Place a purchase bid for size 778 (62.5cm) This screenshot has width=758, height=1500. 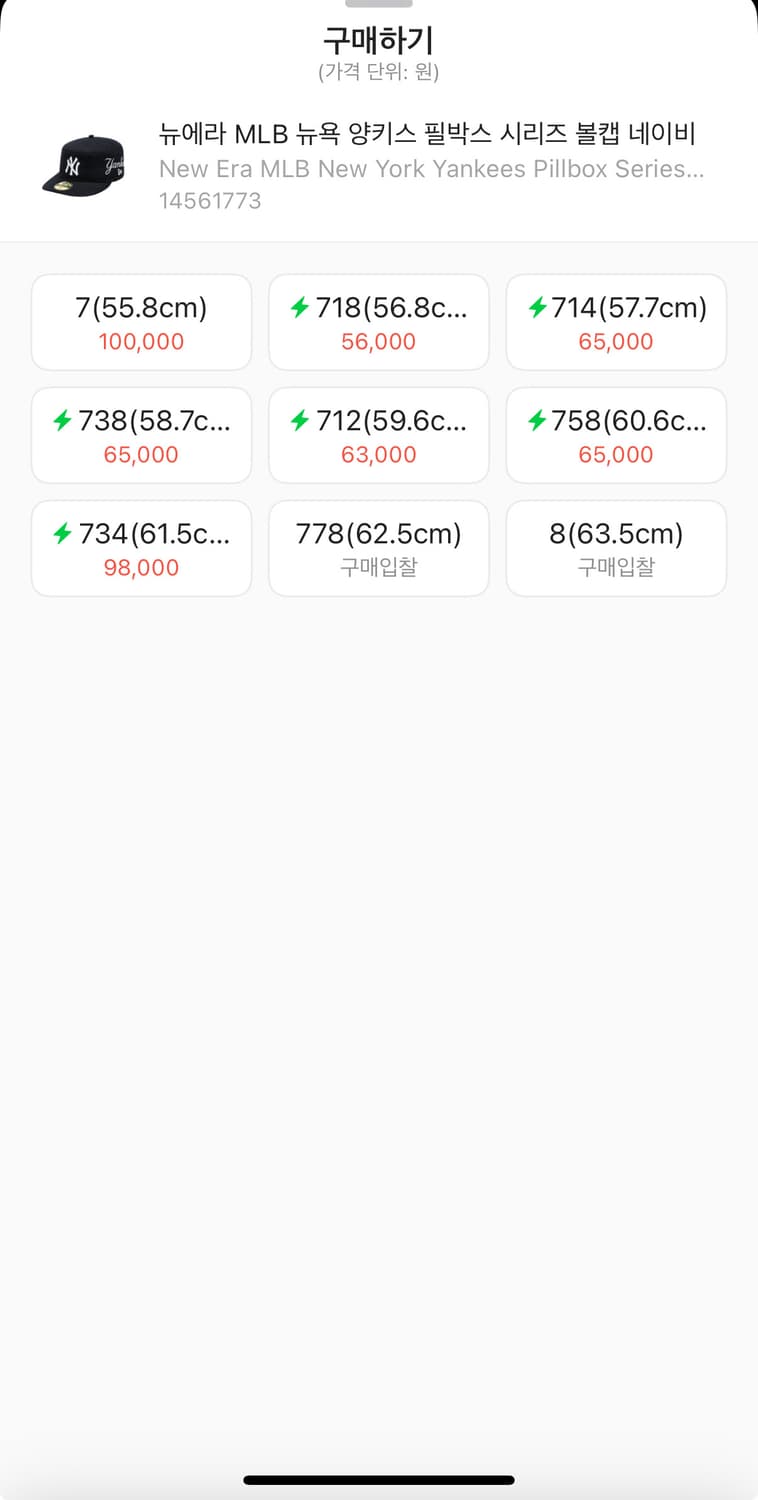378,549
